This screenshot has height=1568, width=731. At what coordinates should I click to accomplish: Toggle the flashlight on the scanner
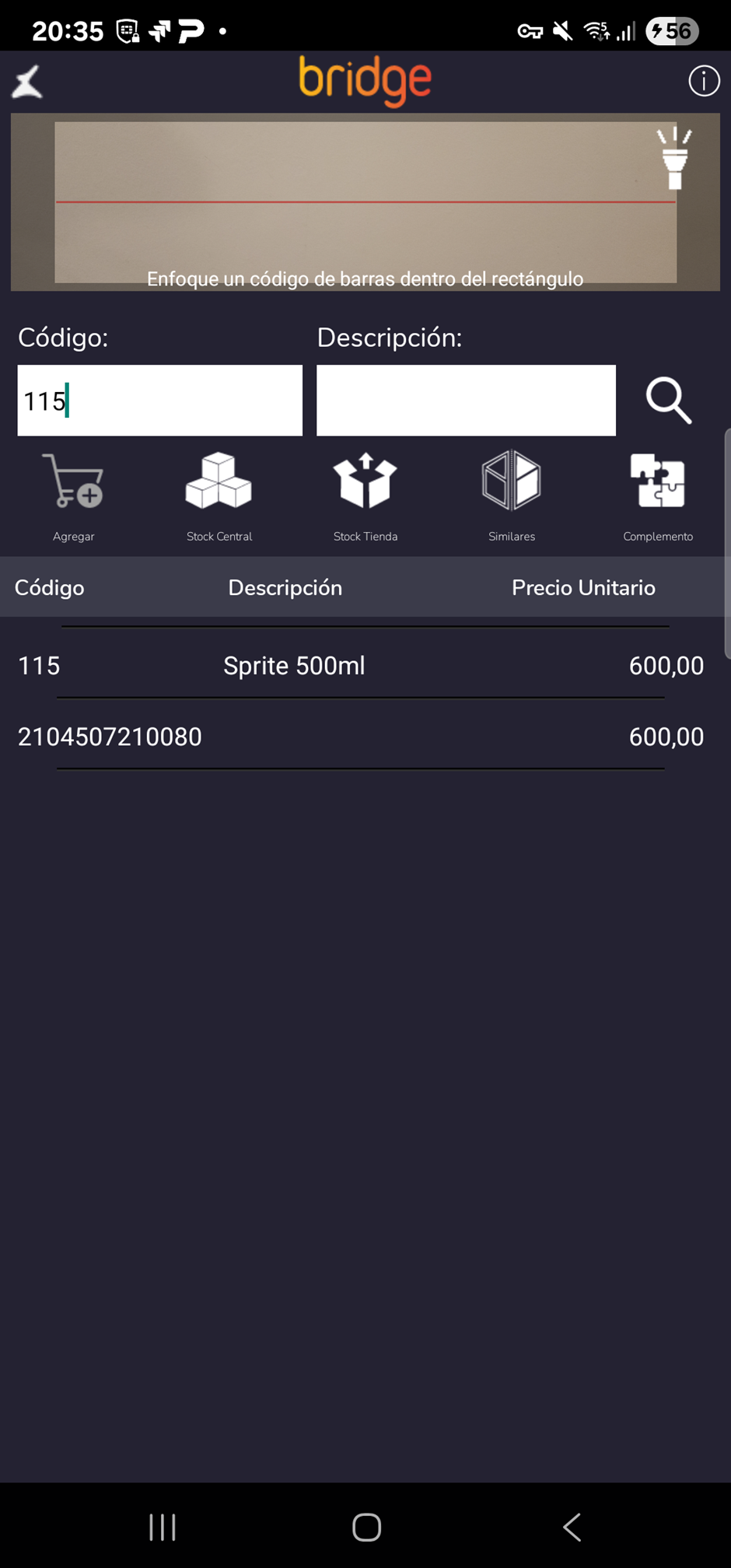(x=674, y=158)
